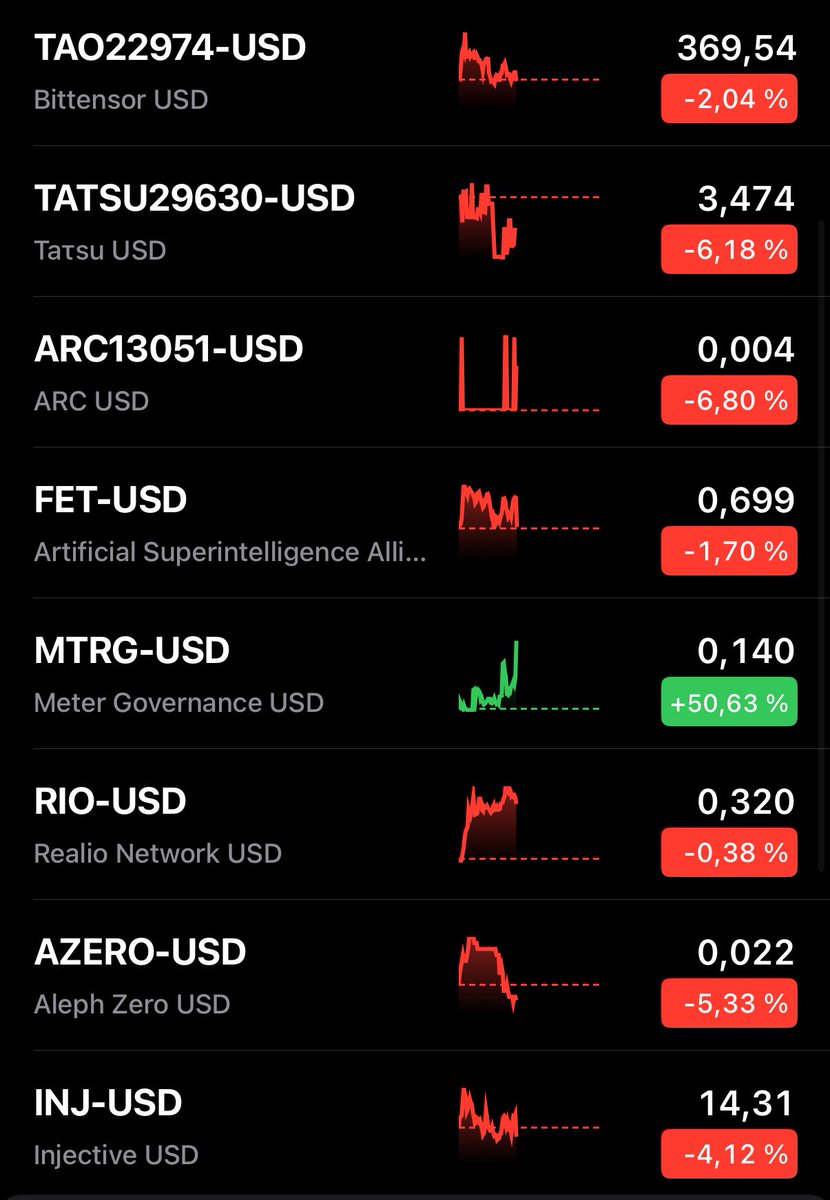Tap the -6,18 % badge on TATSU

click(729, 250)
